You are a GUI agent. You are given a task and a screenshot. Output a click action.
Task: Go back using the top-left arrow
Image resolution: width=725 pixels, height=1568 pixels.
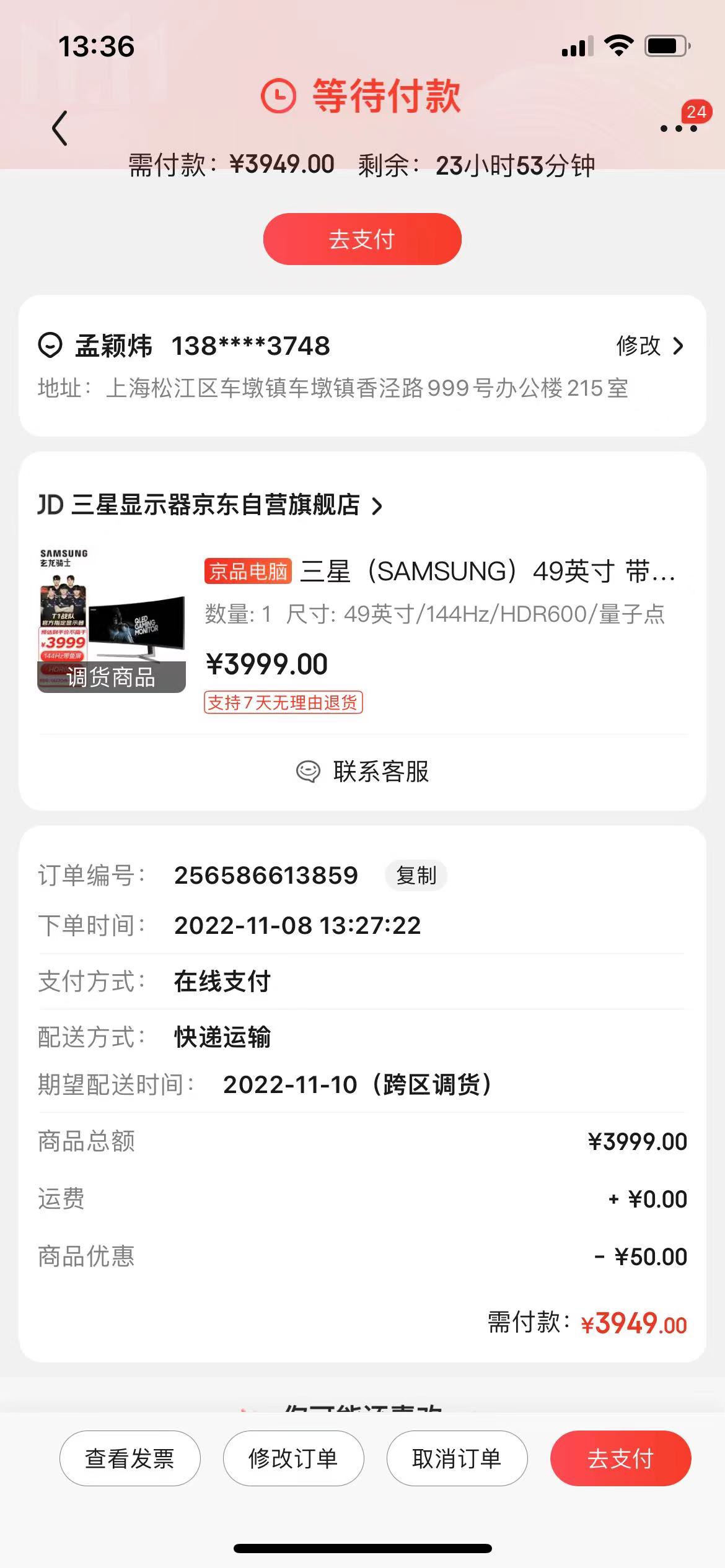59,128
